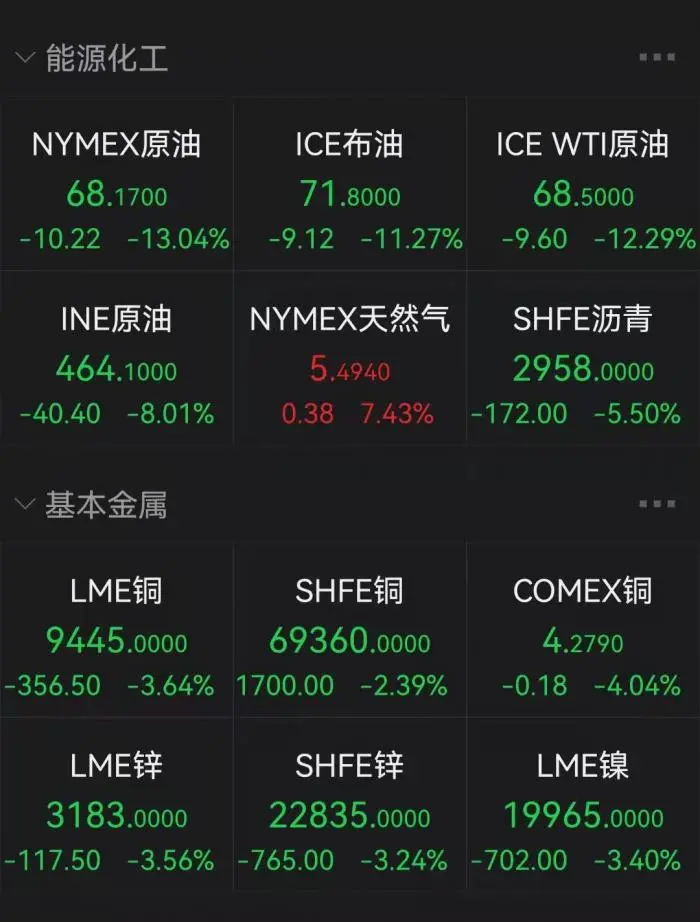View SHFE锌 details
This screenshot has width=700, height=922.
click(350, 804)
